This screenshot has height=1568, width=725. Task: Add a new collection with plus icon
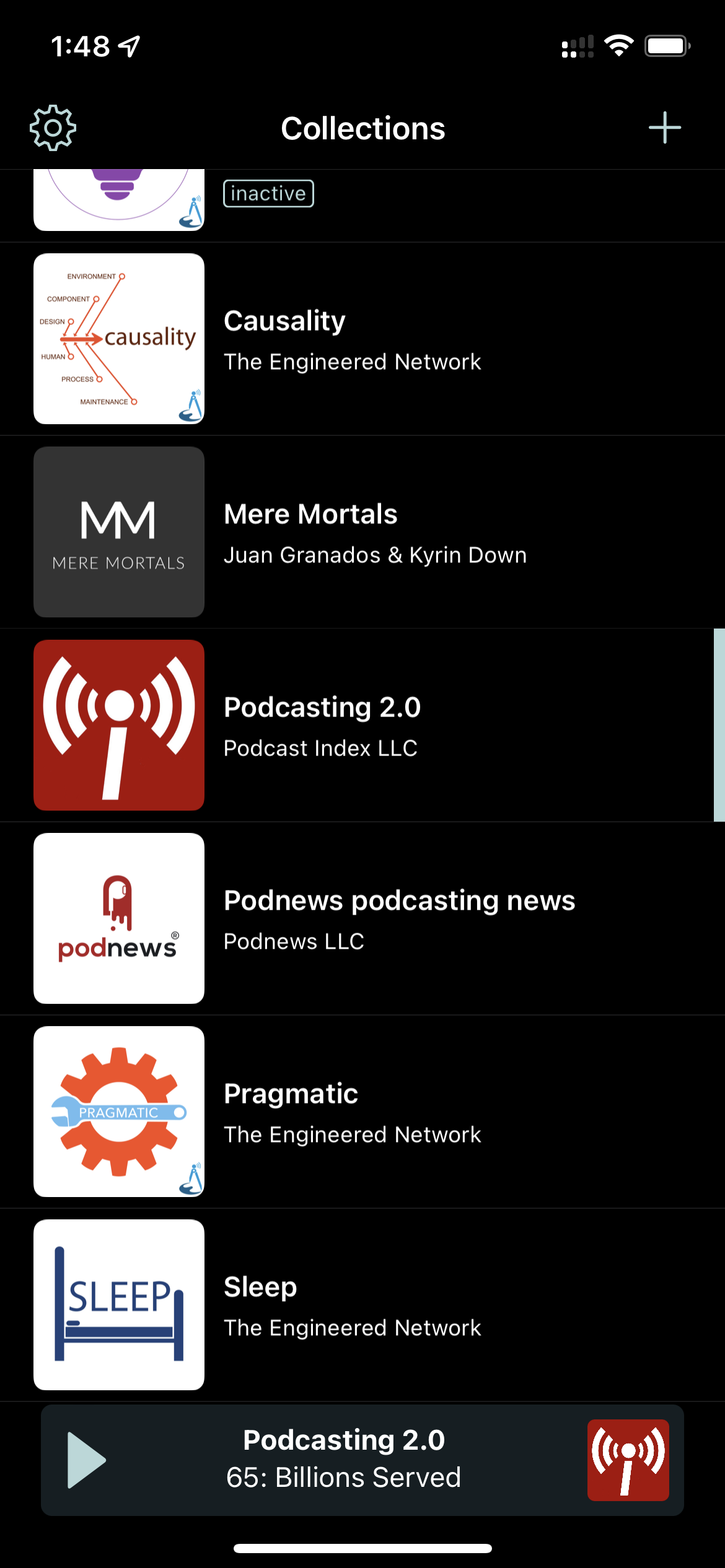point(665,128)
